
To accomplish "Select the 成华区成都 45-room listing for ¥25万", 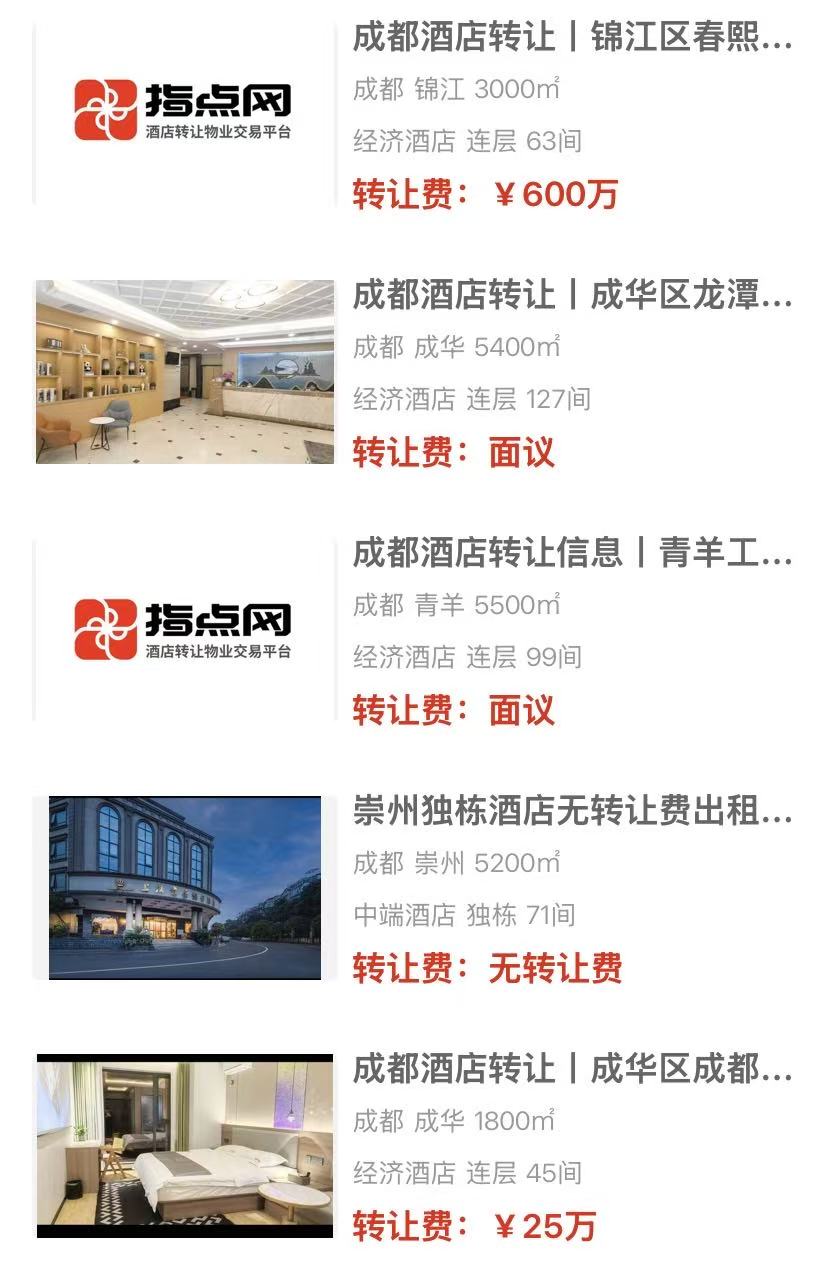I will pyautogui.click(x=572, y=1068).
